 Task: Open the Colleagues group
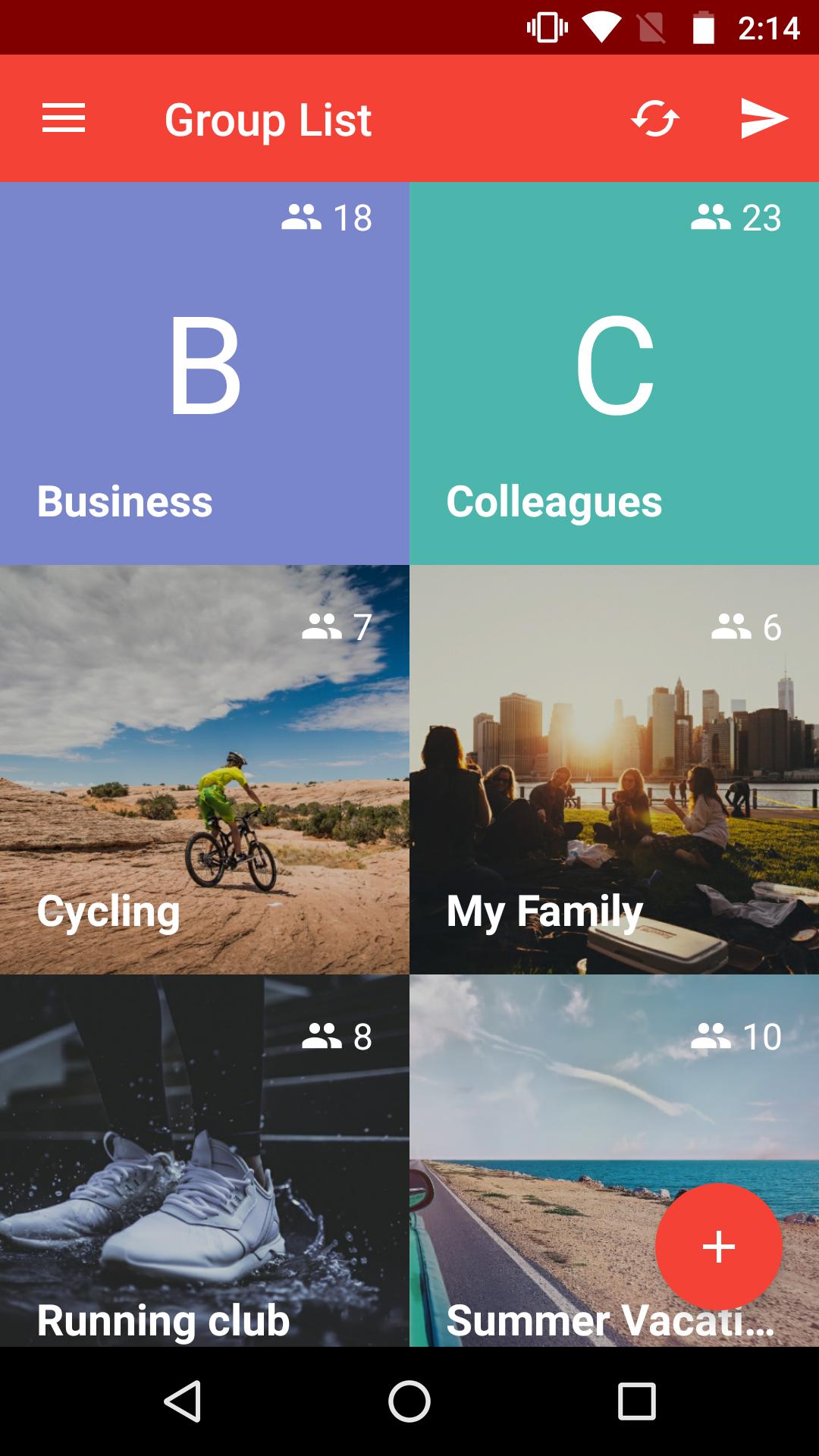click(614, 373)
